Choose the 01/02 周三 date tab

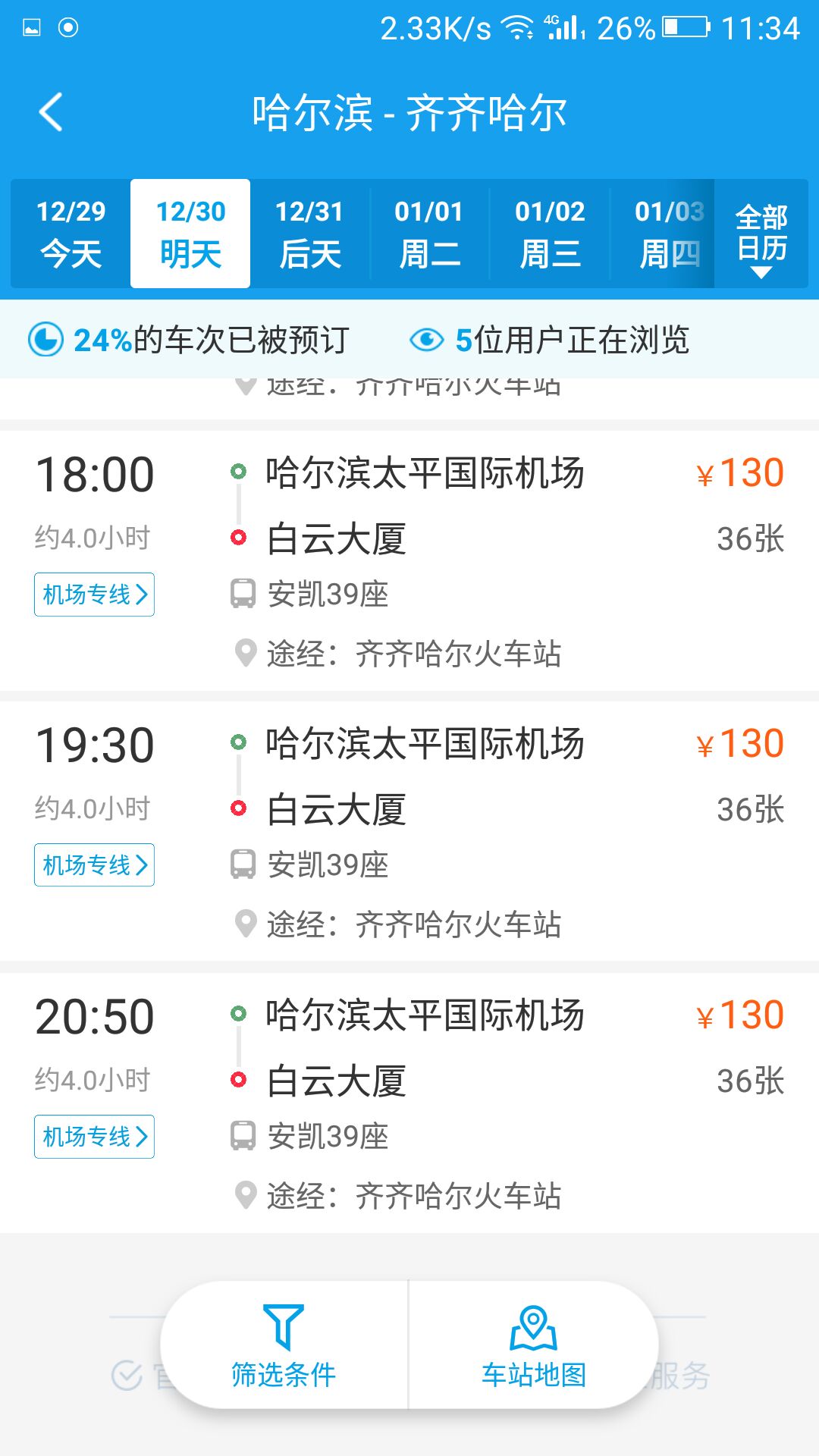[x=550, y=234]
